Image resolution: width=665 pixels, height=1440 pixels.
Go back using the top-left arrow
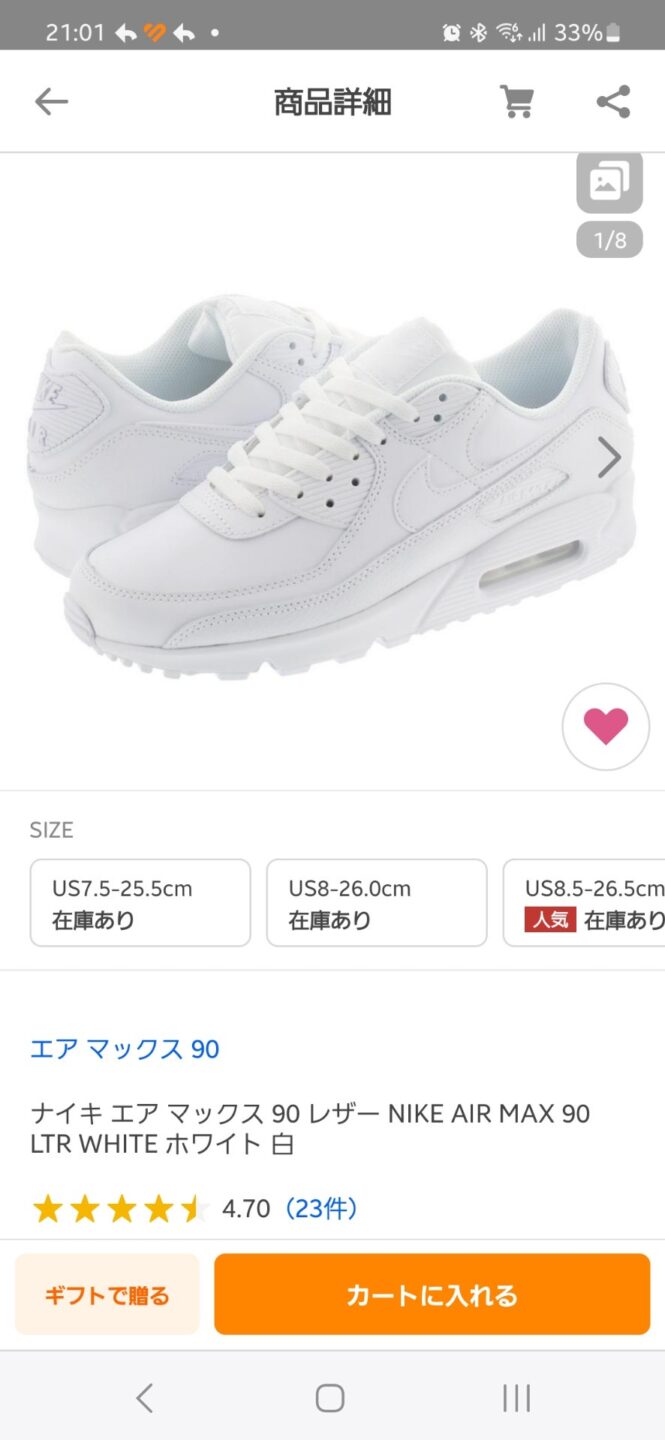[x=51, y=101]
